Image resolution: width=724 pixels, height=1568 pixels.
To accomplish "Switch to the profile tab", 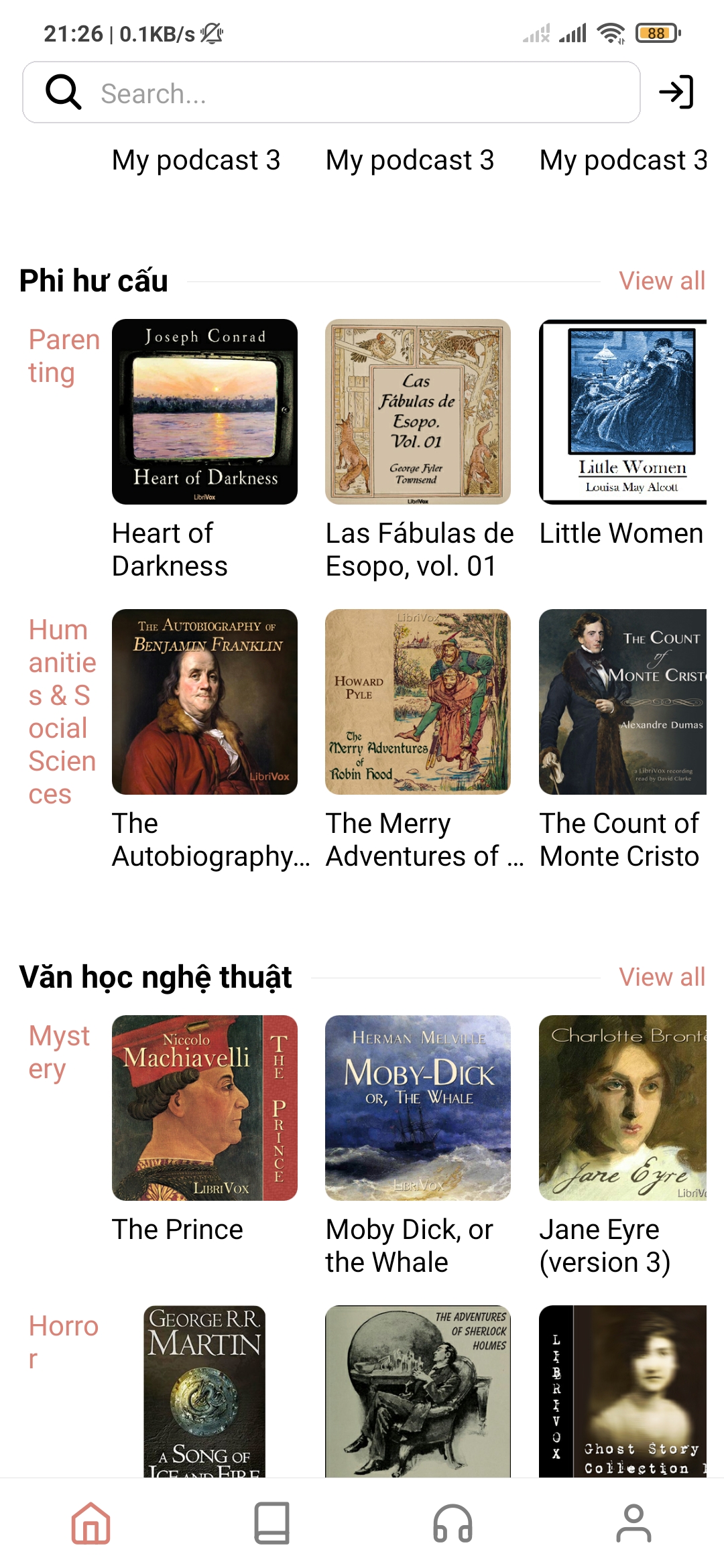I will [x=633, y=1522].
